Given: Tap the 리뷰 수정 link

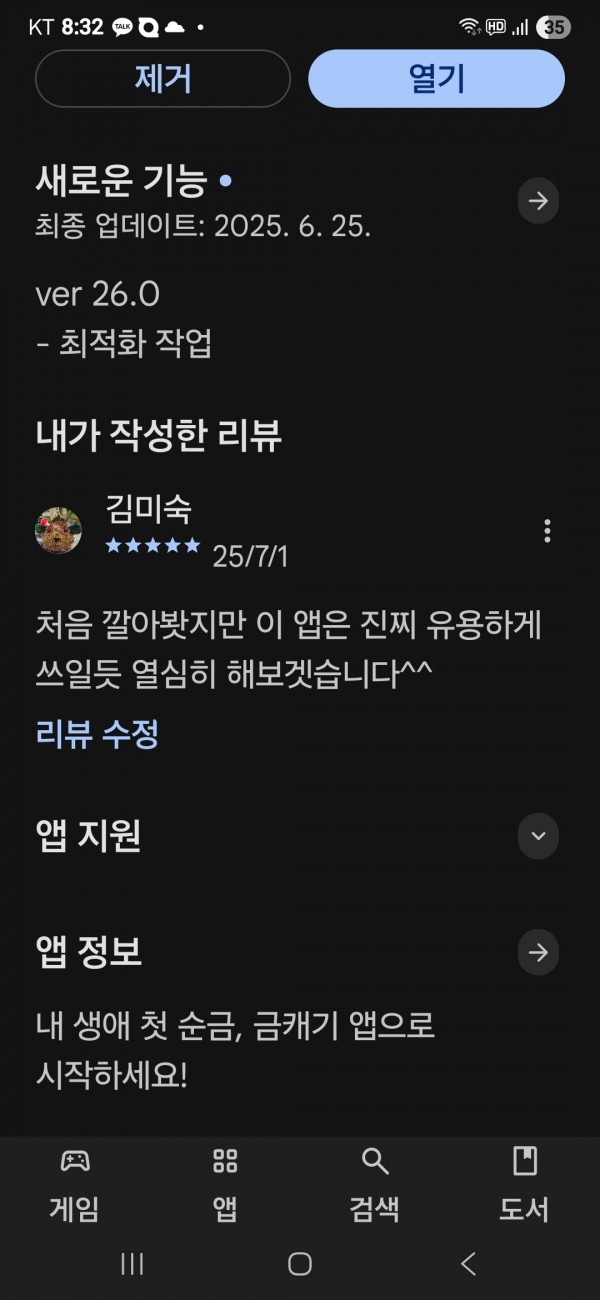Looking at the screenshot, I should (x=97, y=735).
